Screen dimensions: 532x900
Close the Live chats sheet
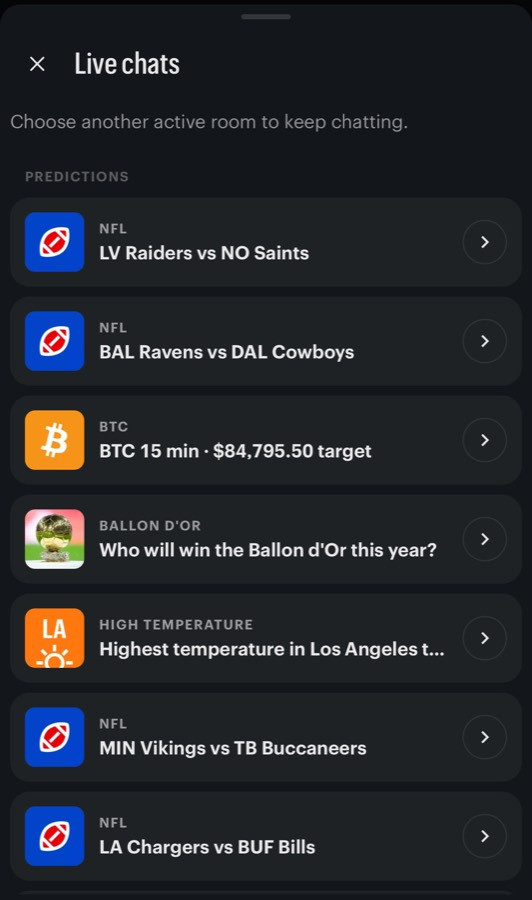pos(37,64)
